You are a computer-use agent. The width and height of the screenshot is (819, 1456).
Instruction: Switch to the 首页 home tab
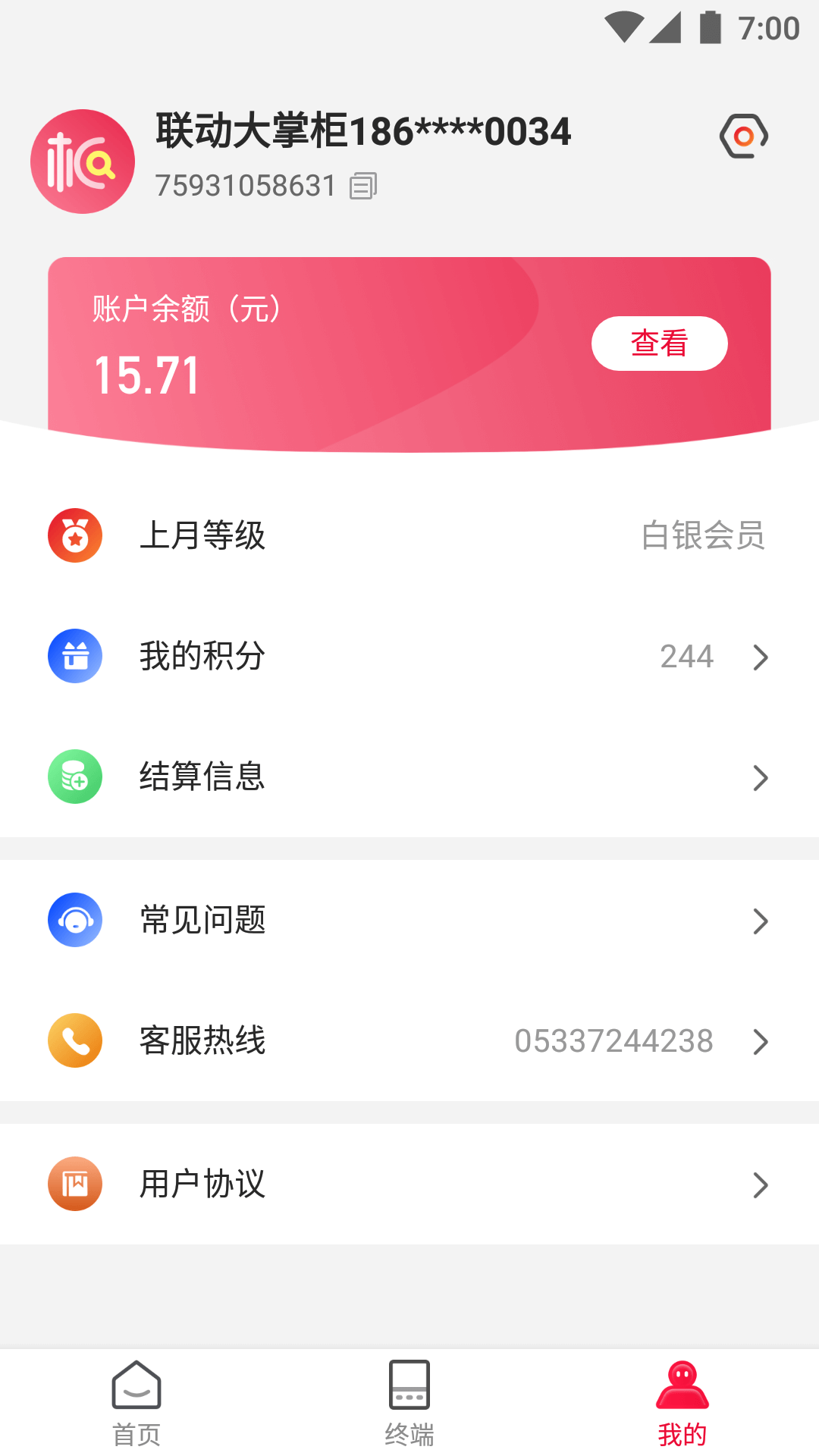(136, 1404)
